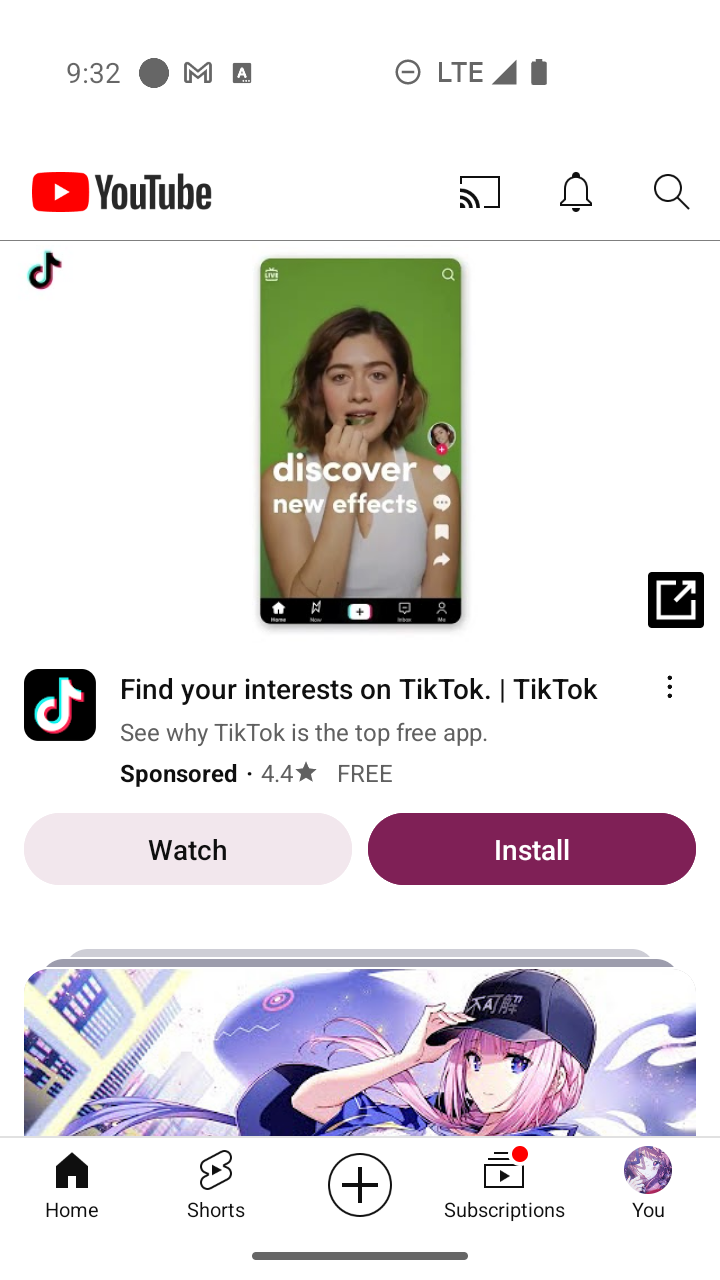Open the You profile tab

coord(648,1186)
